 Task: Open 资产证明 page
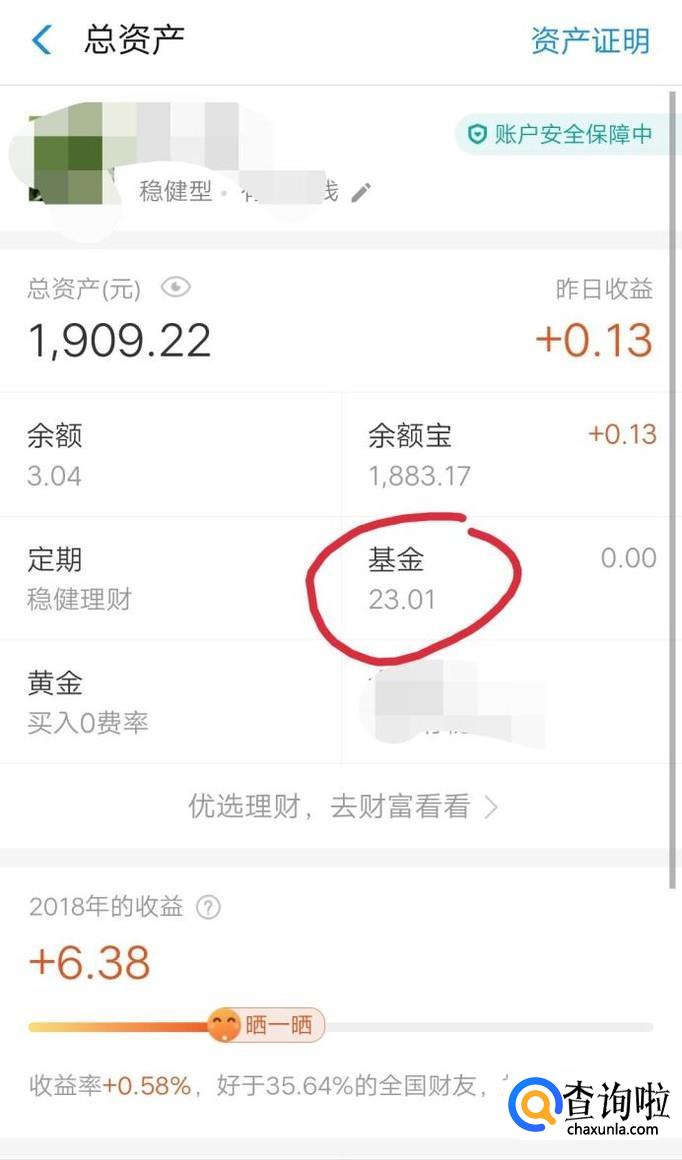click(590, 41)
